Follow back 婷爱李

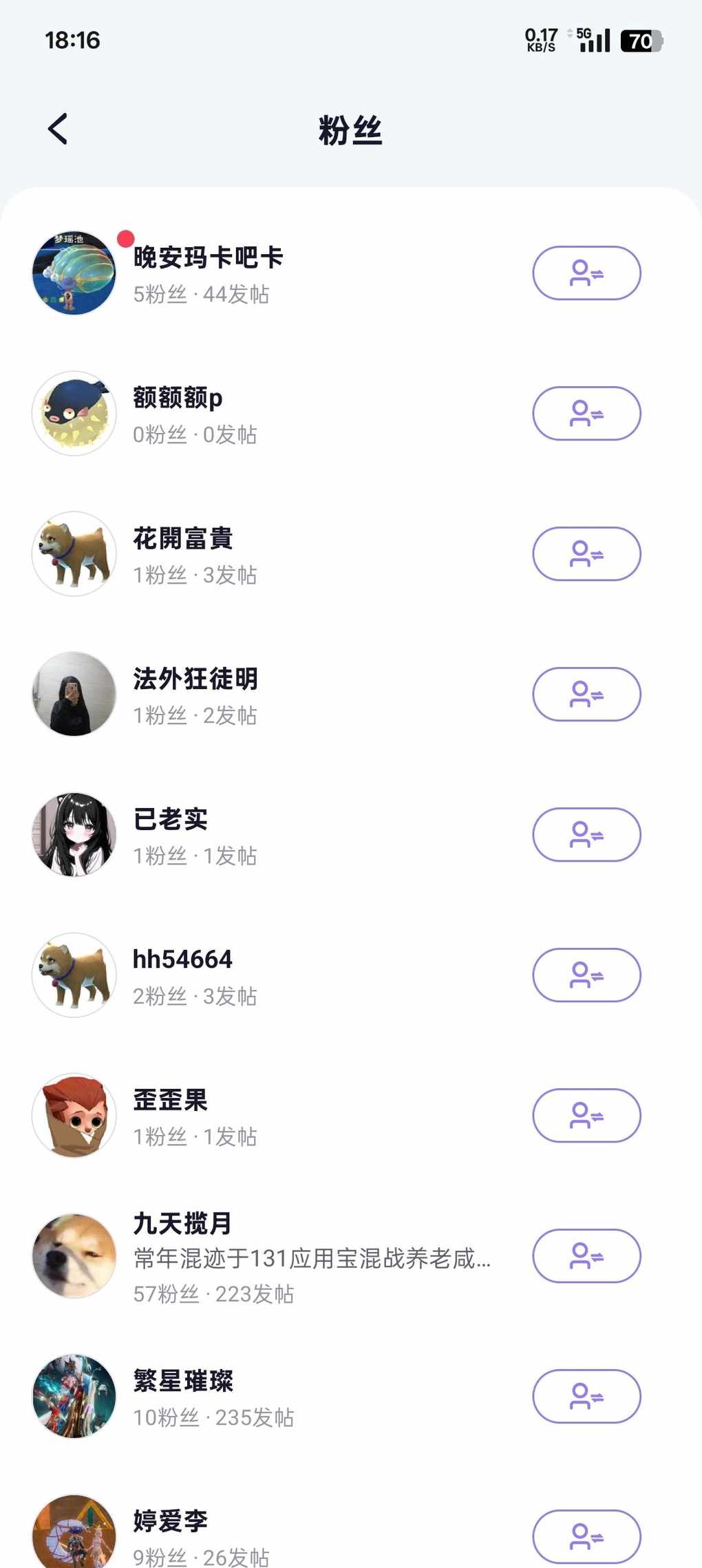tap(586, 1537)
